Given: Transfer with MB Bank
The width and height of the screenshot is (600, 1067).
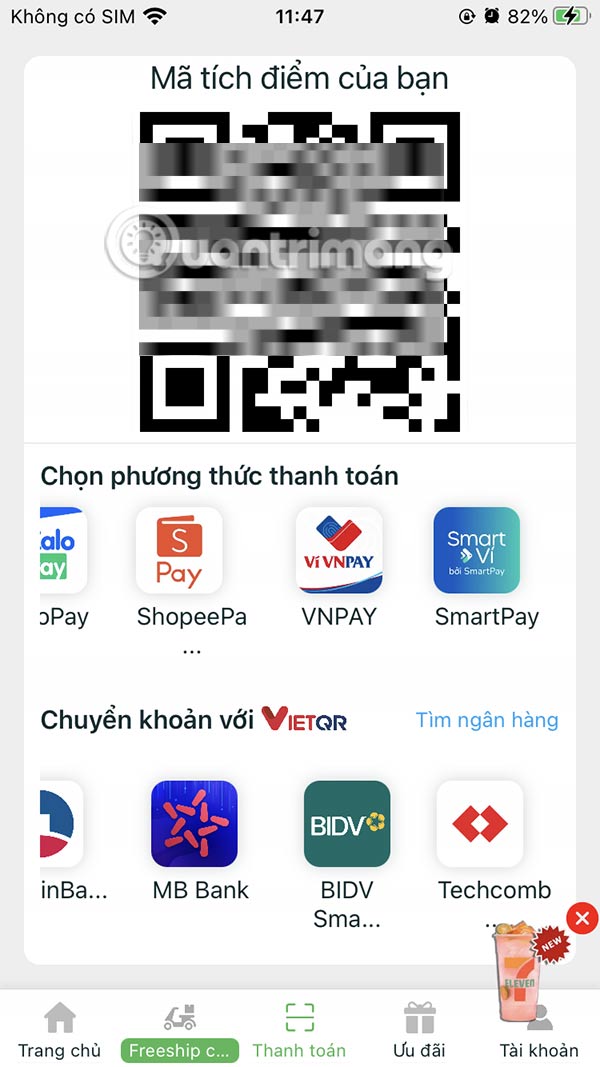Looking at the screenshot, I should 194,824.
